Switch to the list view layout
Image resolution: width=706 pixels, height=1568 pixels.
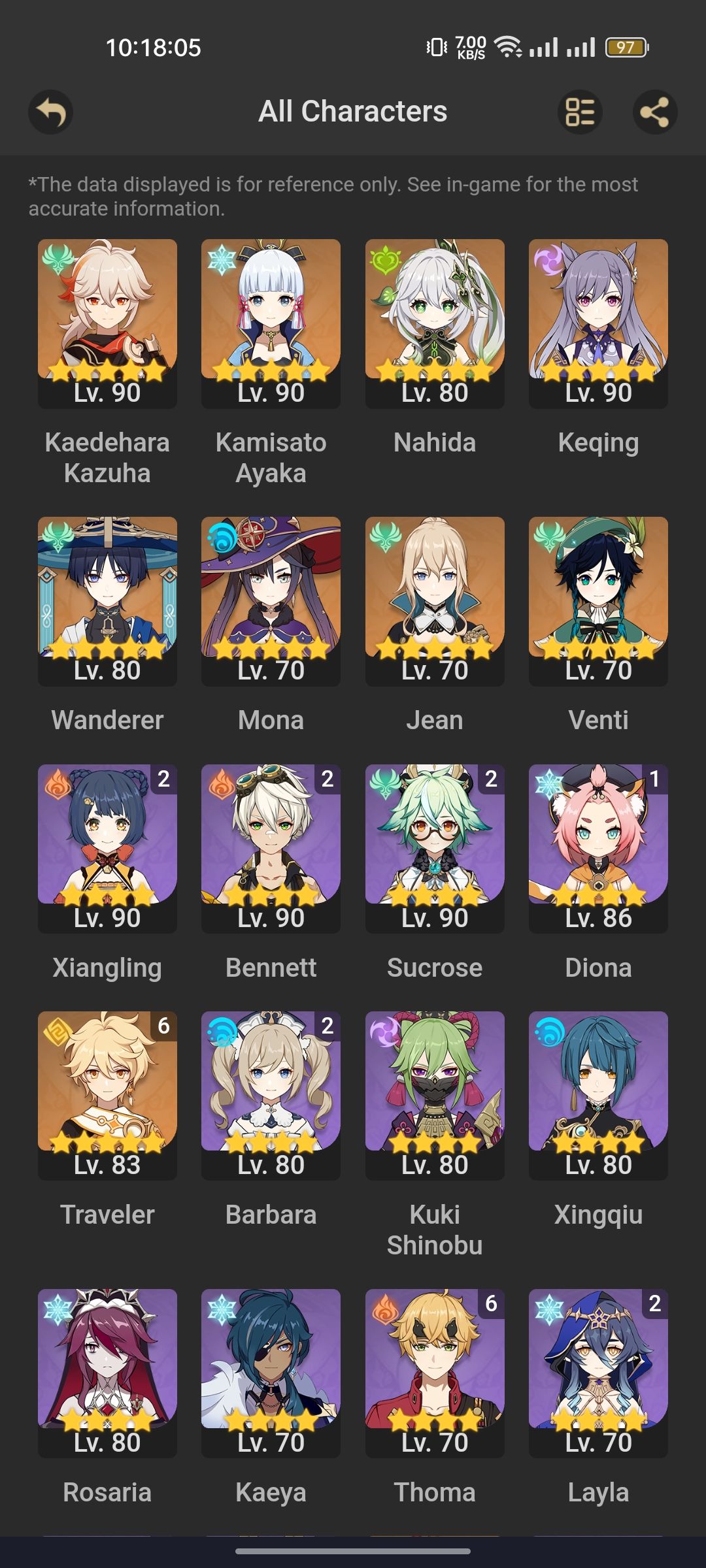580,112
